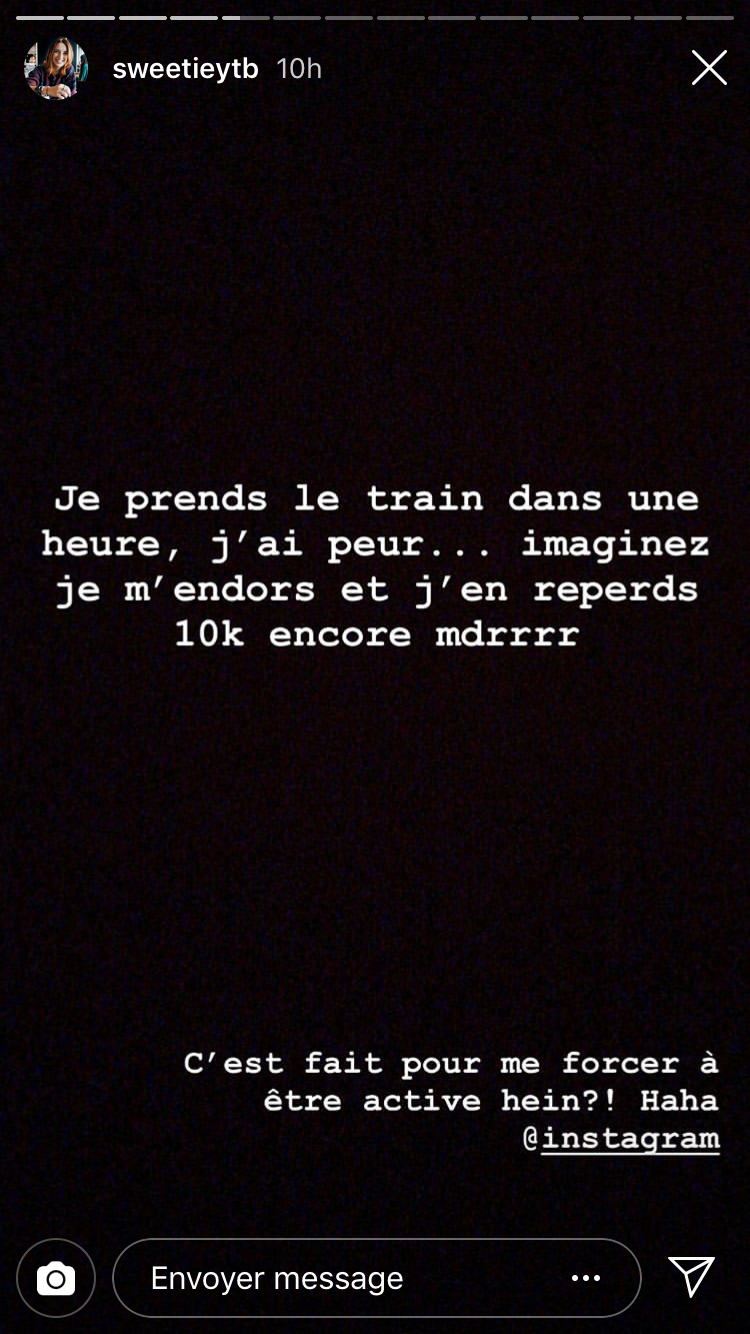
Task: Open the camera to reply
Action: click(x=56, y=1278)
